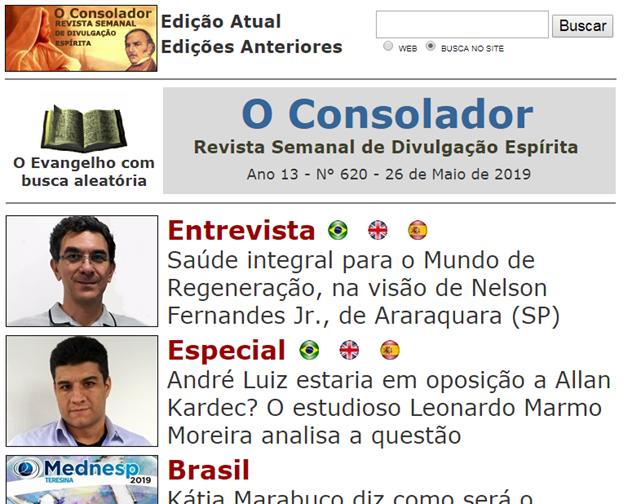Open the Nelson Fernandes interview photo
This screenshot has height=504, width=641.
pyautogui.click(x=82, y=270)
